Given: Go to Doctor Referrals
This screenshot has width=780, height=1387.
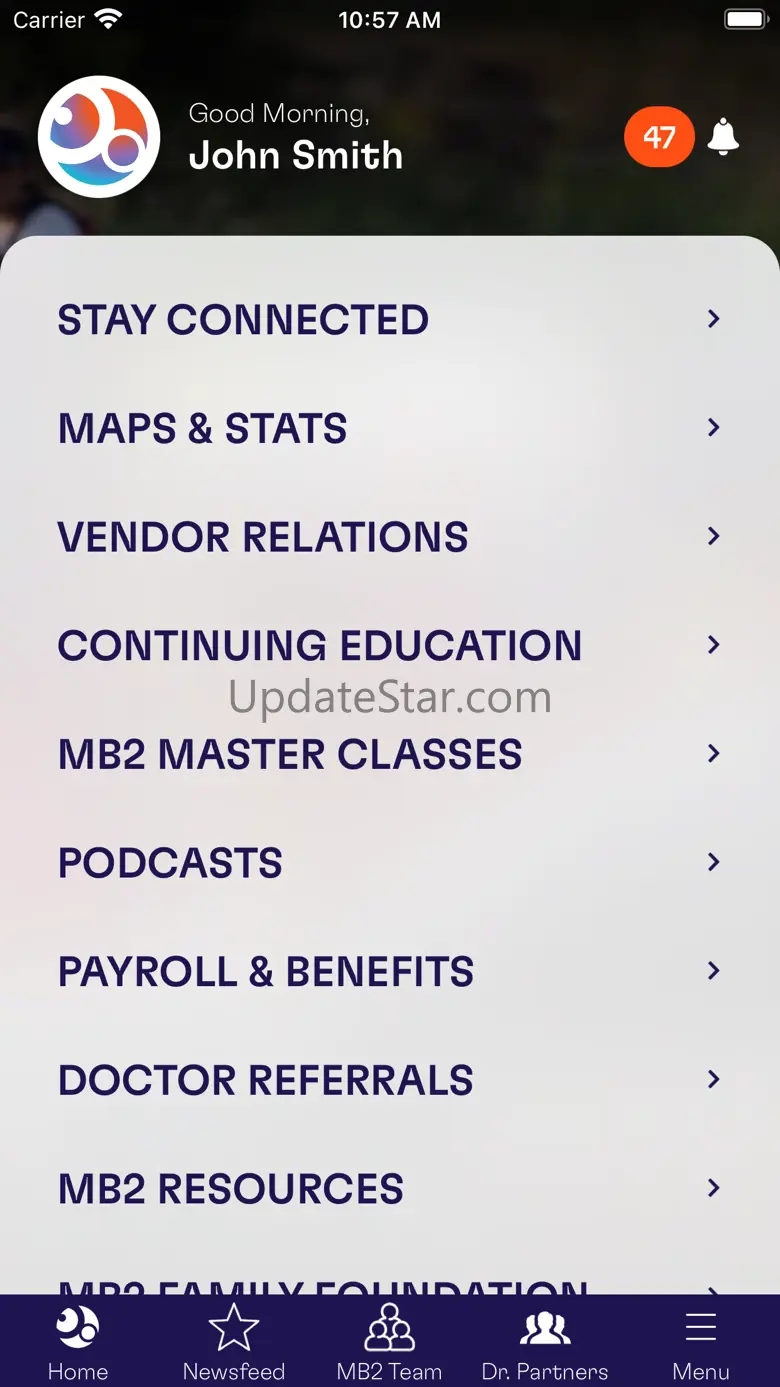Looking at the screenshot, I should click(x=390, y=1080).
